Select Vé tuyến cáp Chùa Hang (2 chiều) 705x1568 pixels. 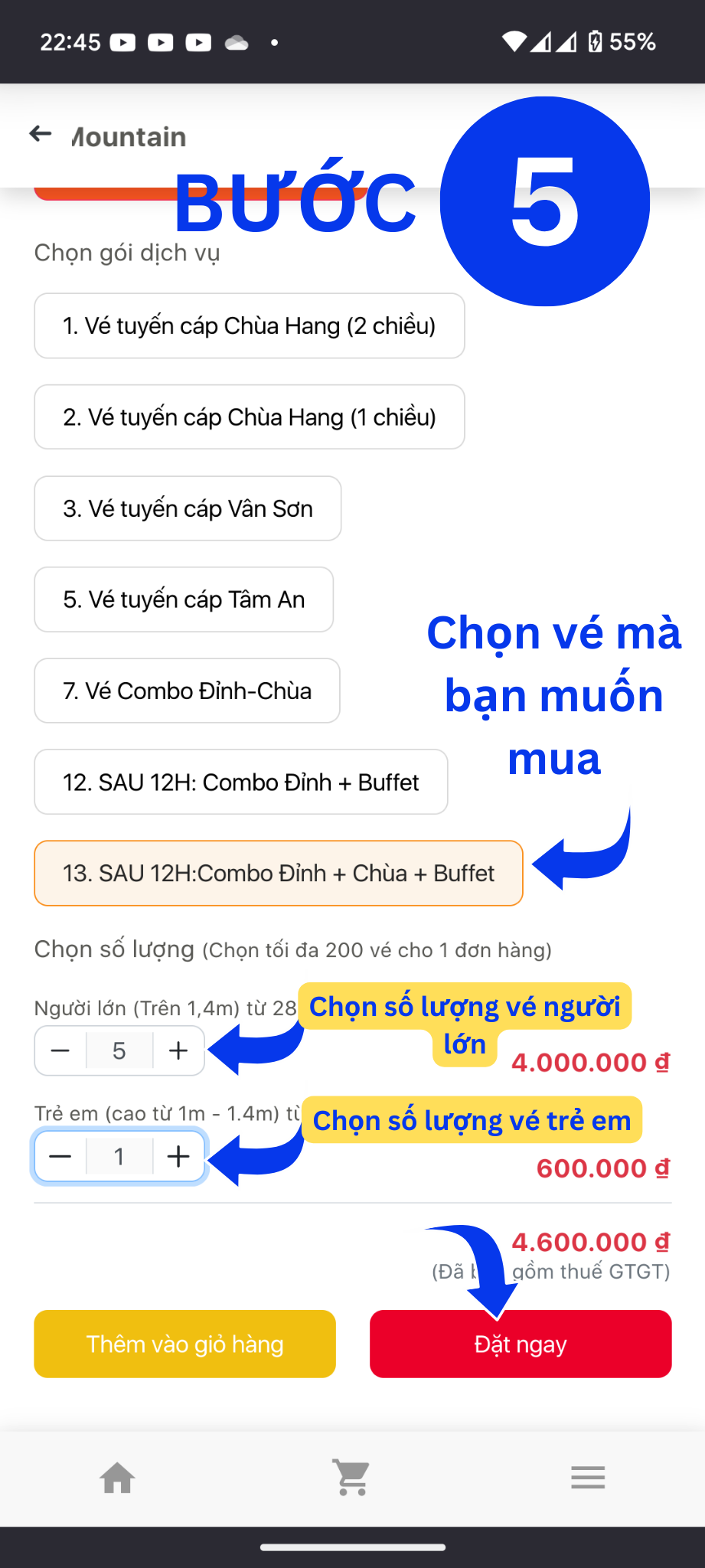(249, 326)
